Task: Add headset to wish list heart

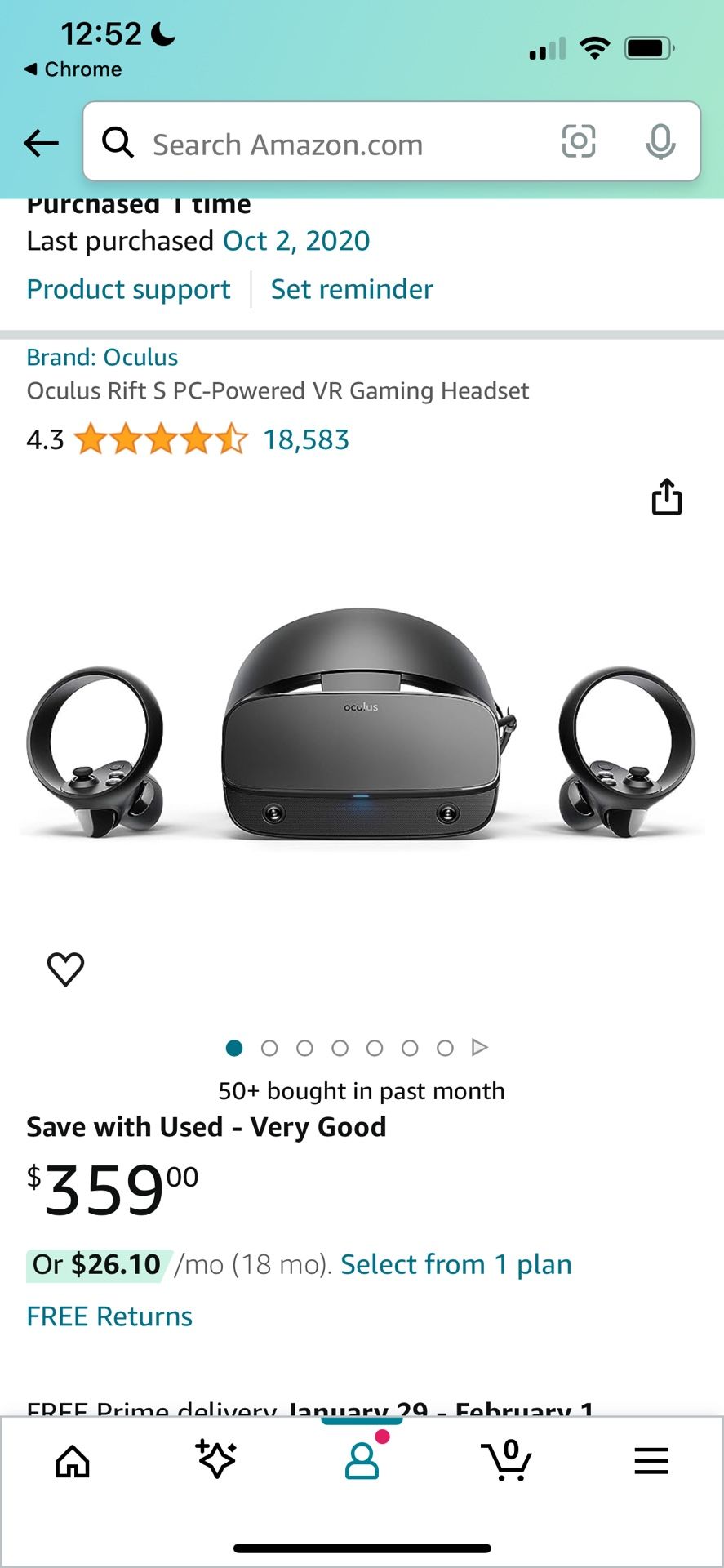Action: [66, 969]
